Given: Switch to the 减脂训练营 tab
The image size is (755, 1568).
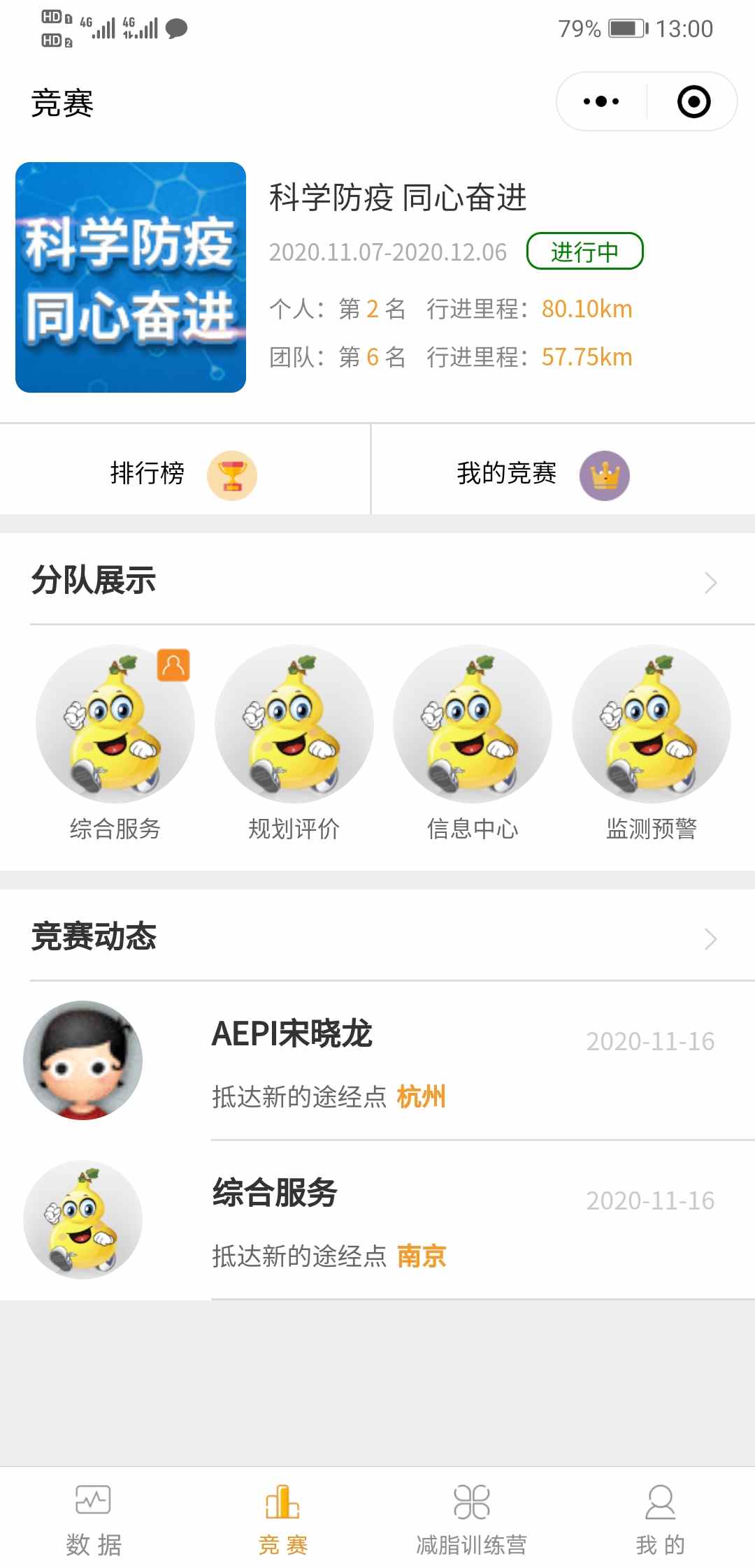Looking at the screenshot, I should tap(472, 1519).
